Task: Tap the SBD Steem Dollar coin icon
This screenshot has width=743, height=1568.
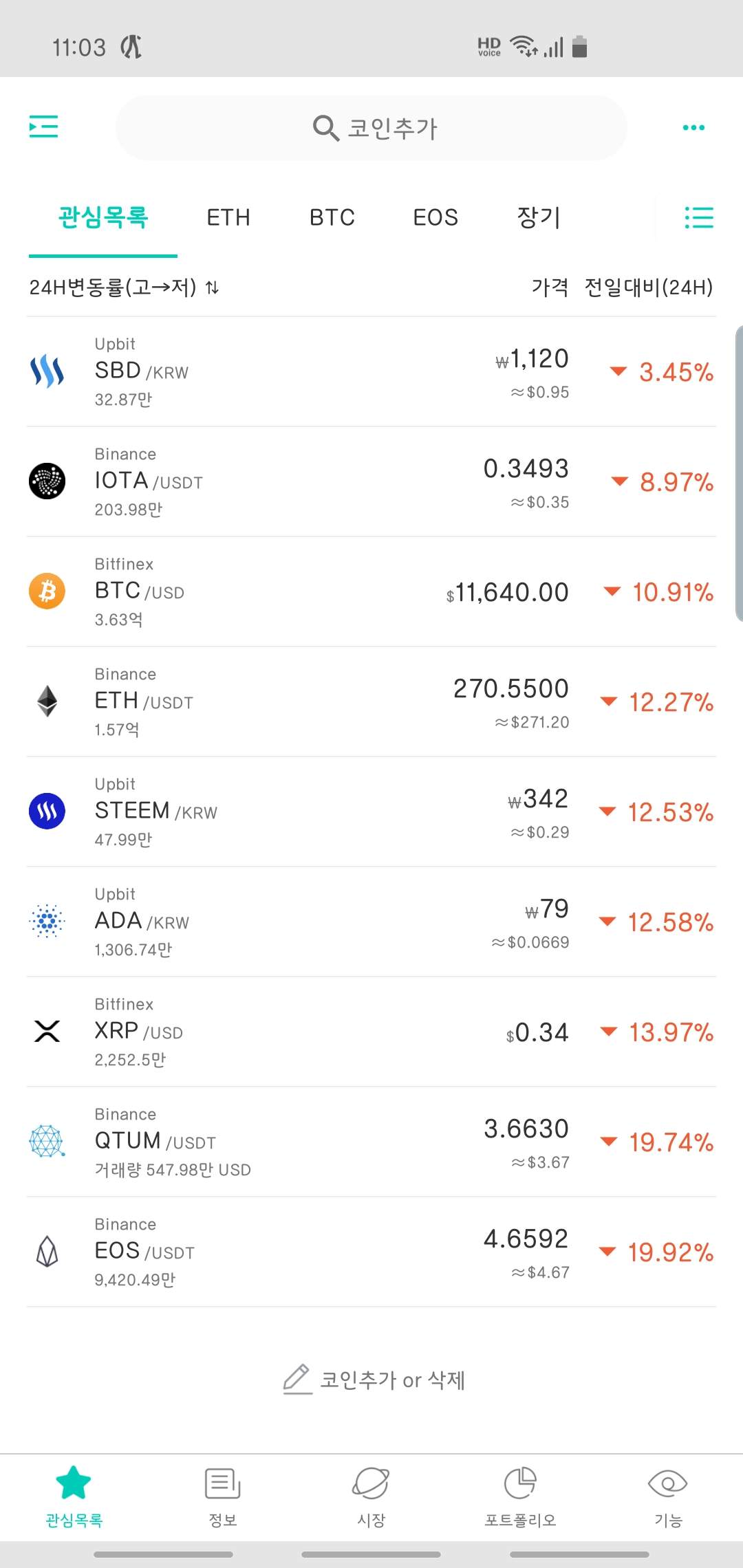Action: click(x=46, y=371)
